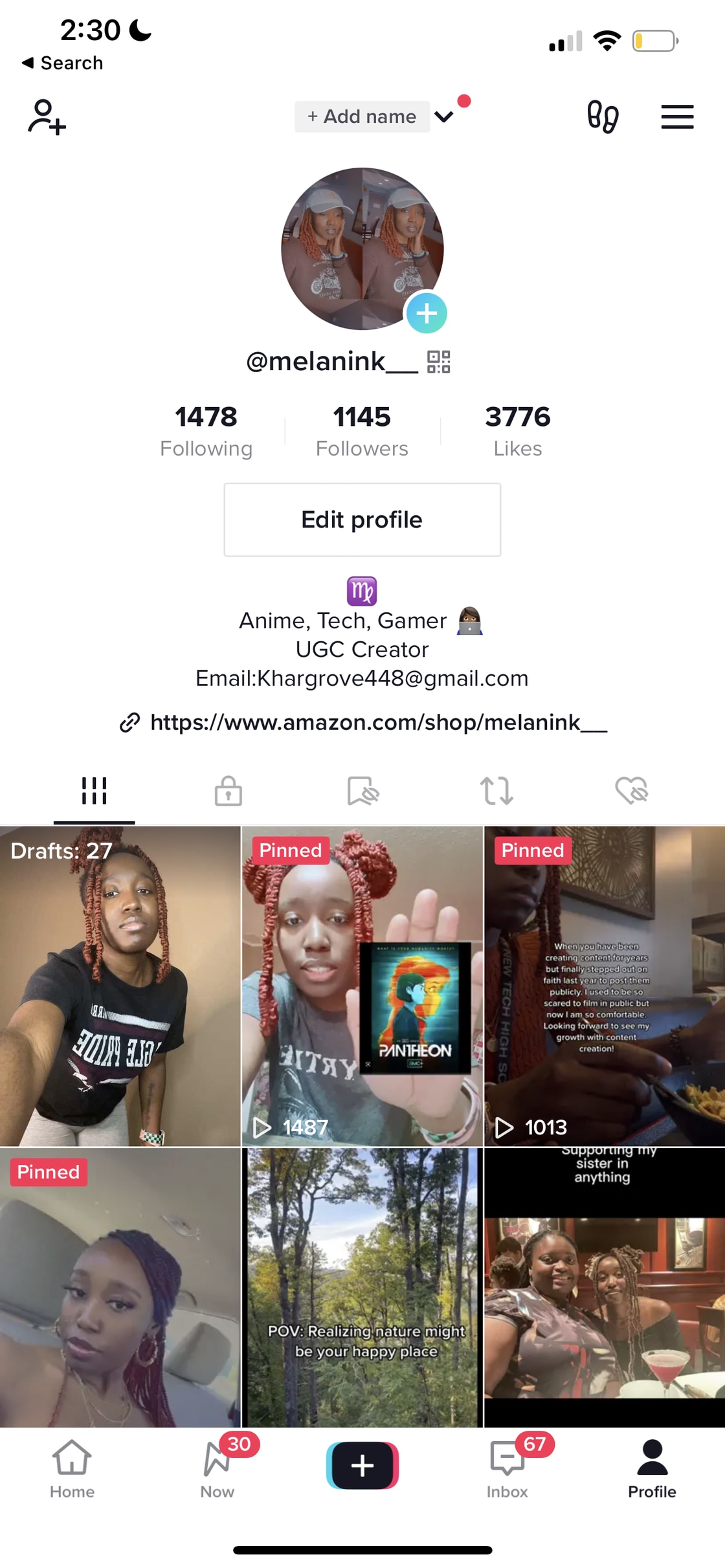Tap the Add name button
Viewport: 725px width, 1568px height.
click(362, 116)
